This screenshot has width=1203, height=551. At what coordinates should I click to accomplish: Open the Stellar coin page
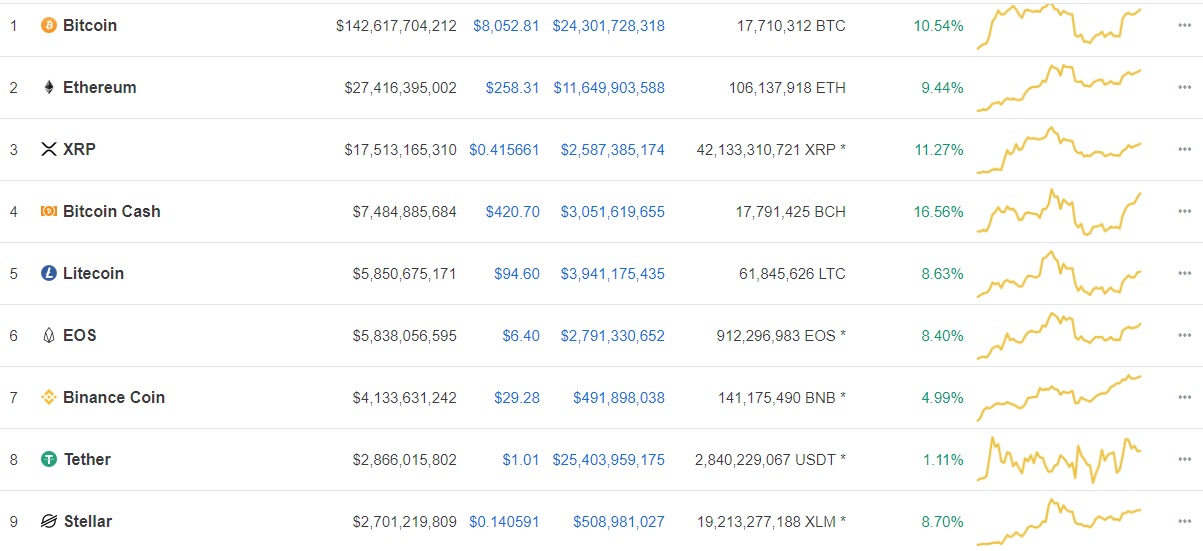tap(87, 521)
